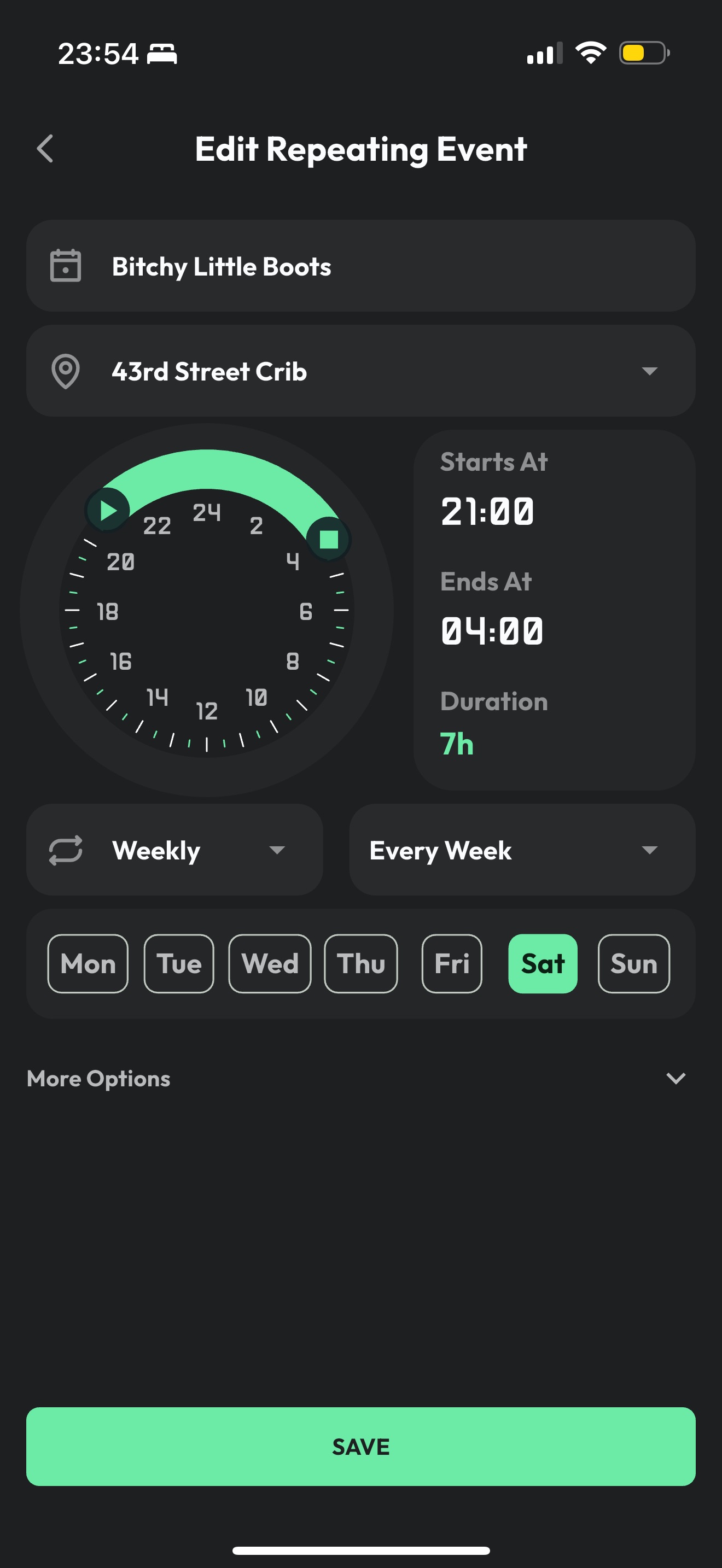This screenshot has width=722, height=1568.
Task: Enable Wed in the day selector
Action: [270, 963]
